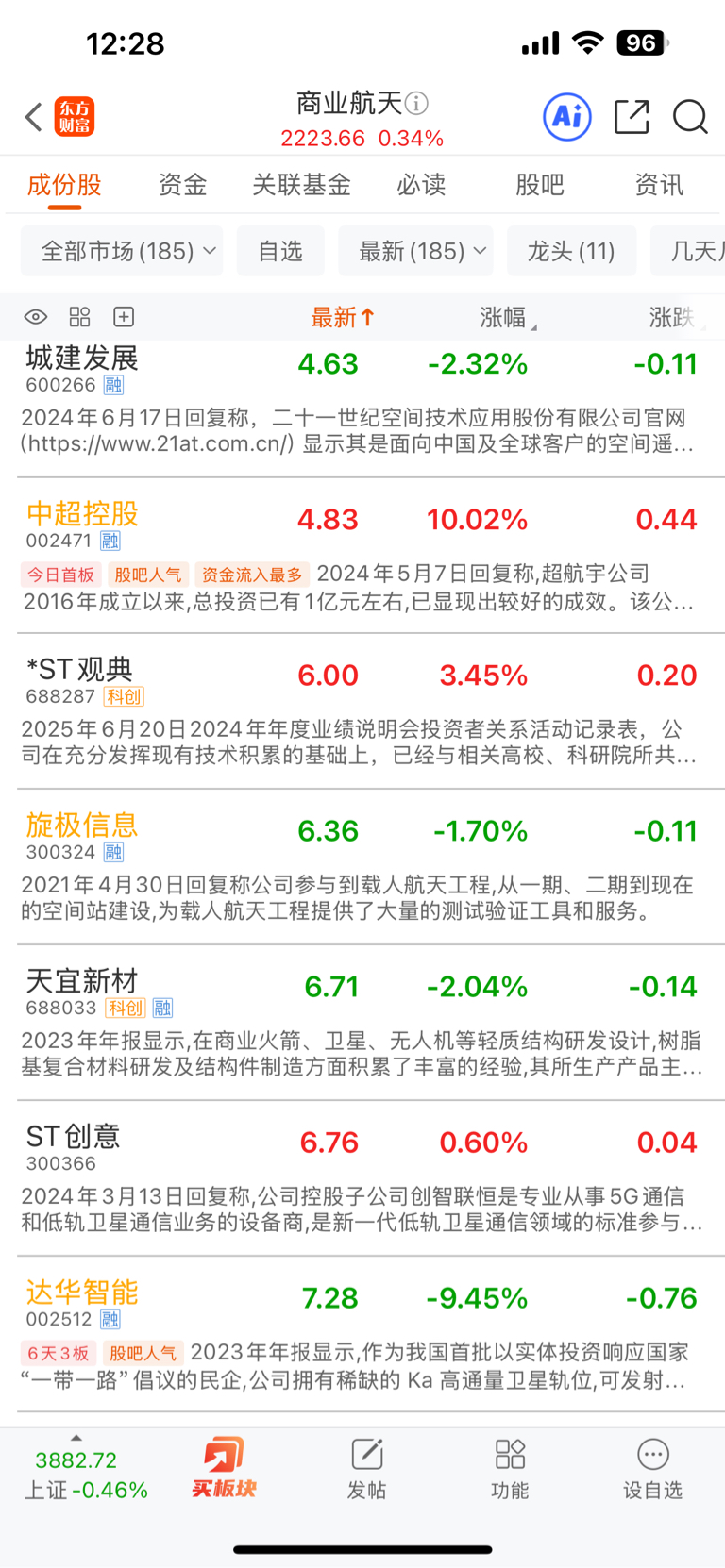Tap 买板块 in the bottom bar
This screenshot has width=725, height=1568.
pos(224,1468)
